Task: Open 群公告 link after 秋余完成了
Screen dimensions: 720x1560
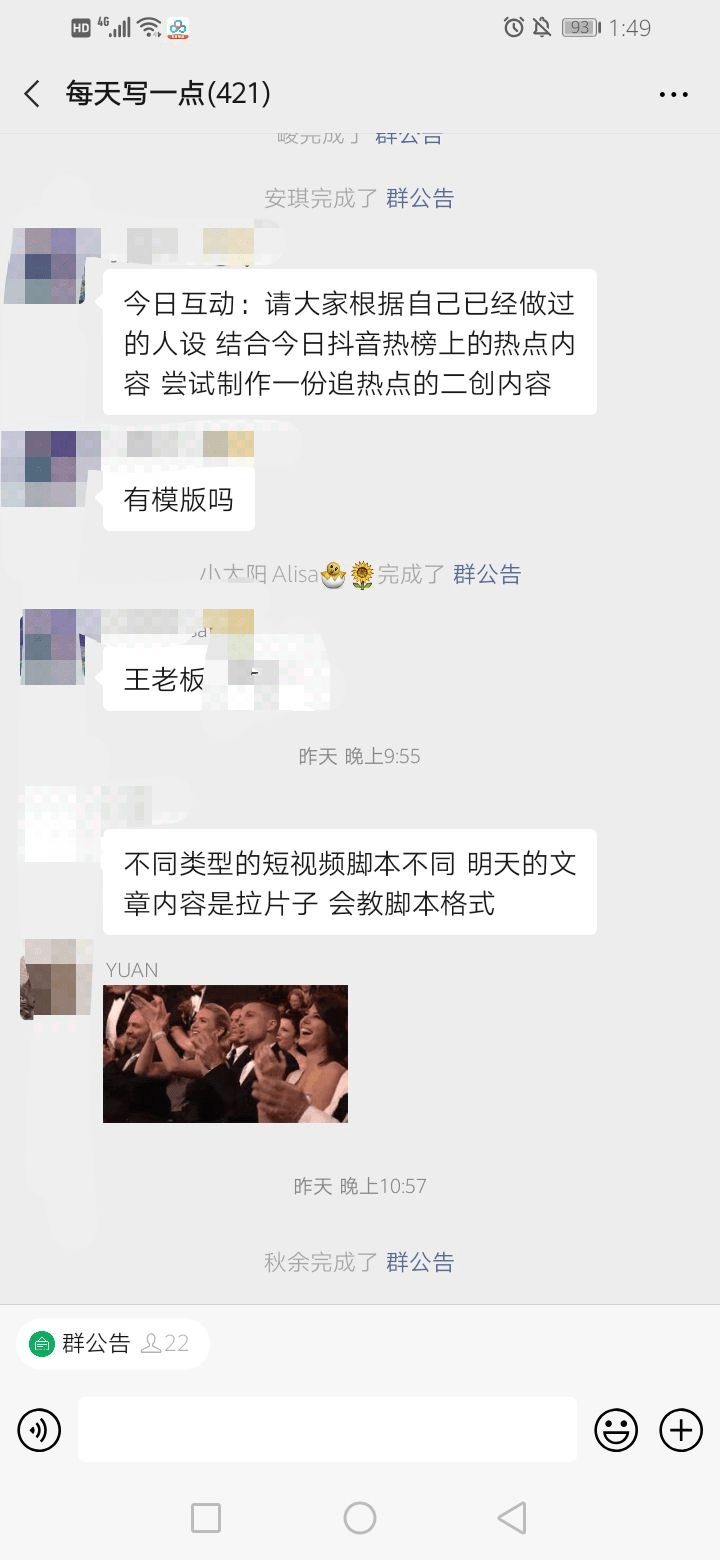Action: 420,1262
